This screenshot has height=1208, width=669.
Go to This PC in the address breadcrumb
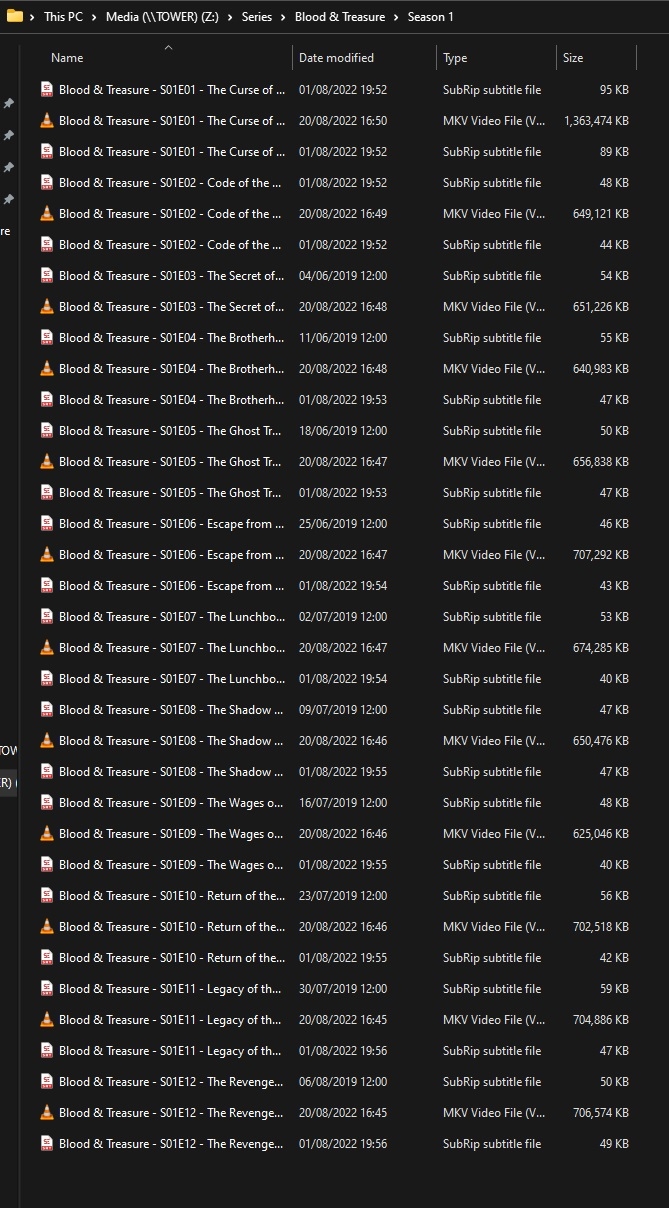[x=63, y=17]
